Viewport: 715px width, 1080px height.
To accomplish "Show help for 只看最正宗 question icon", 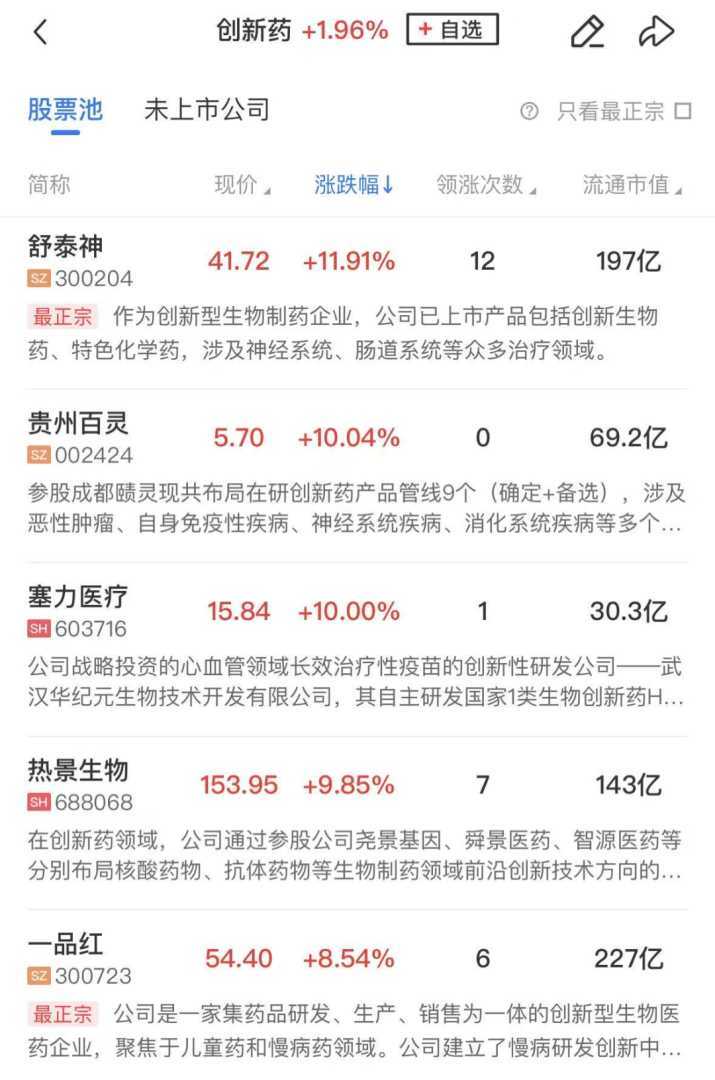I will pyautogui.click(x=530, y=111).
